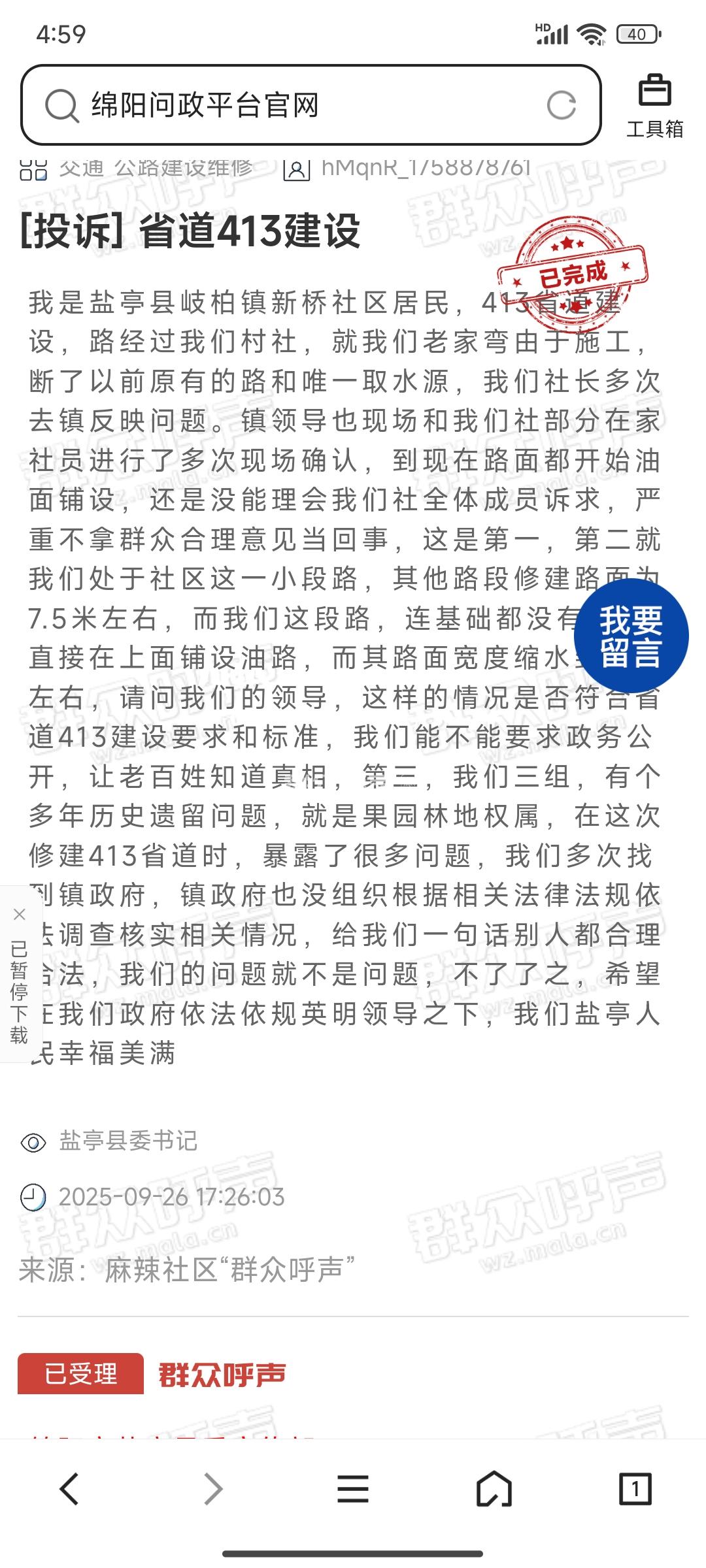Tap the address bar showing 绵阳问政平台官网

point(311,105)
